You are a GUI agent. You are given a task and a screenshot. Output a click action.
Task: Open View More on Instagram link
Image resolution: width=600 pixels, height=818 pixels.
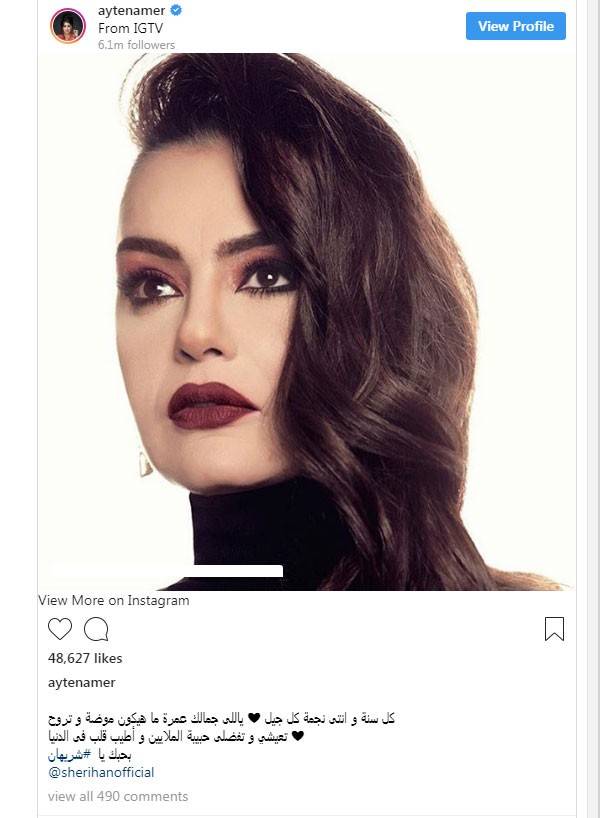pos(114,601)
